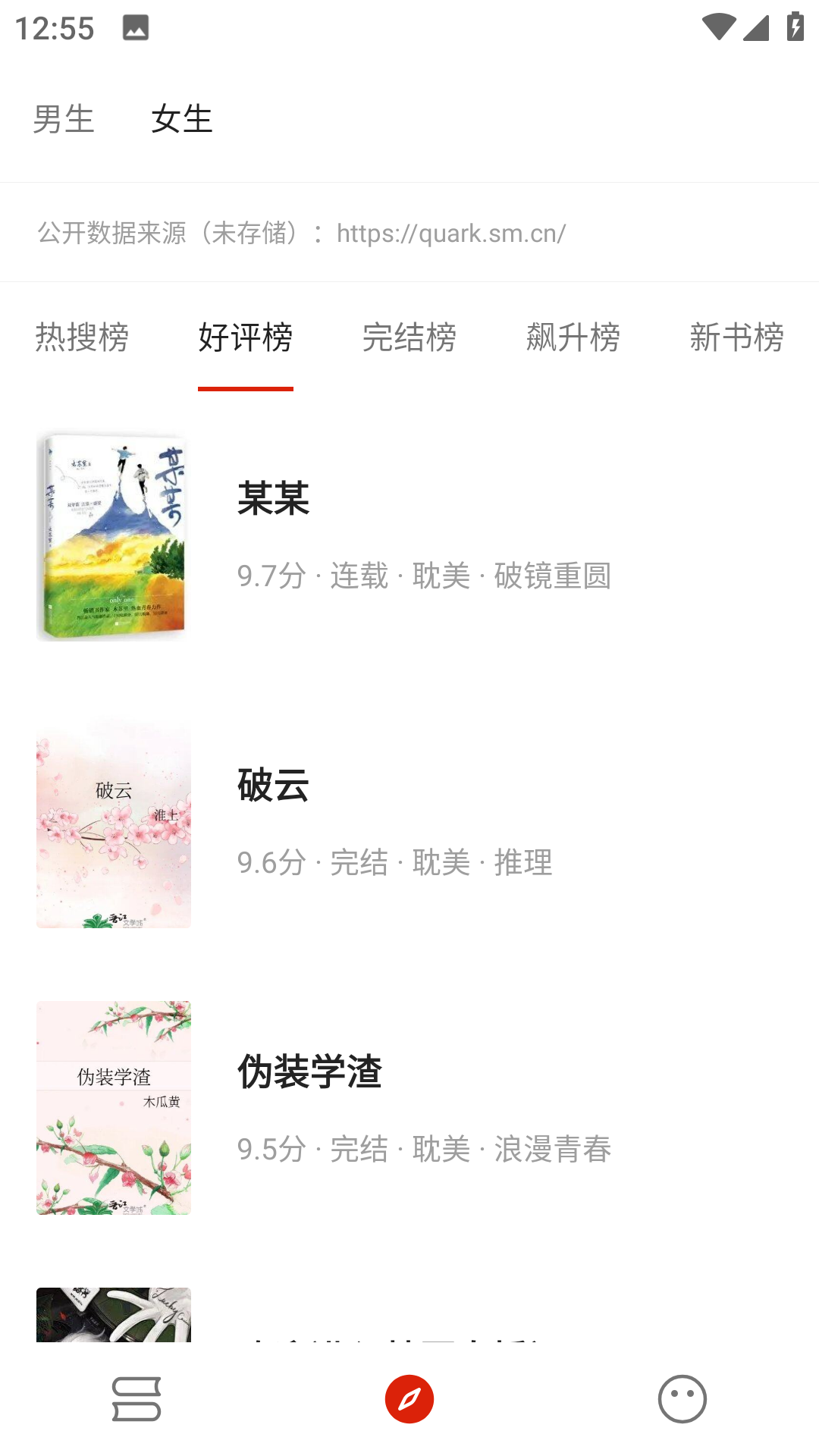Viewport: 819px width, 1456px height.
Task: Open the book 伪装学渣
Action: pos(409,1109)
